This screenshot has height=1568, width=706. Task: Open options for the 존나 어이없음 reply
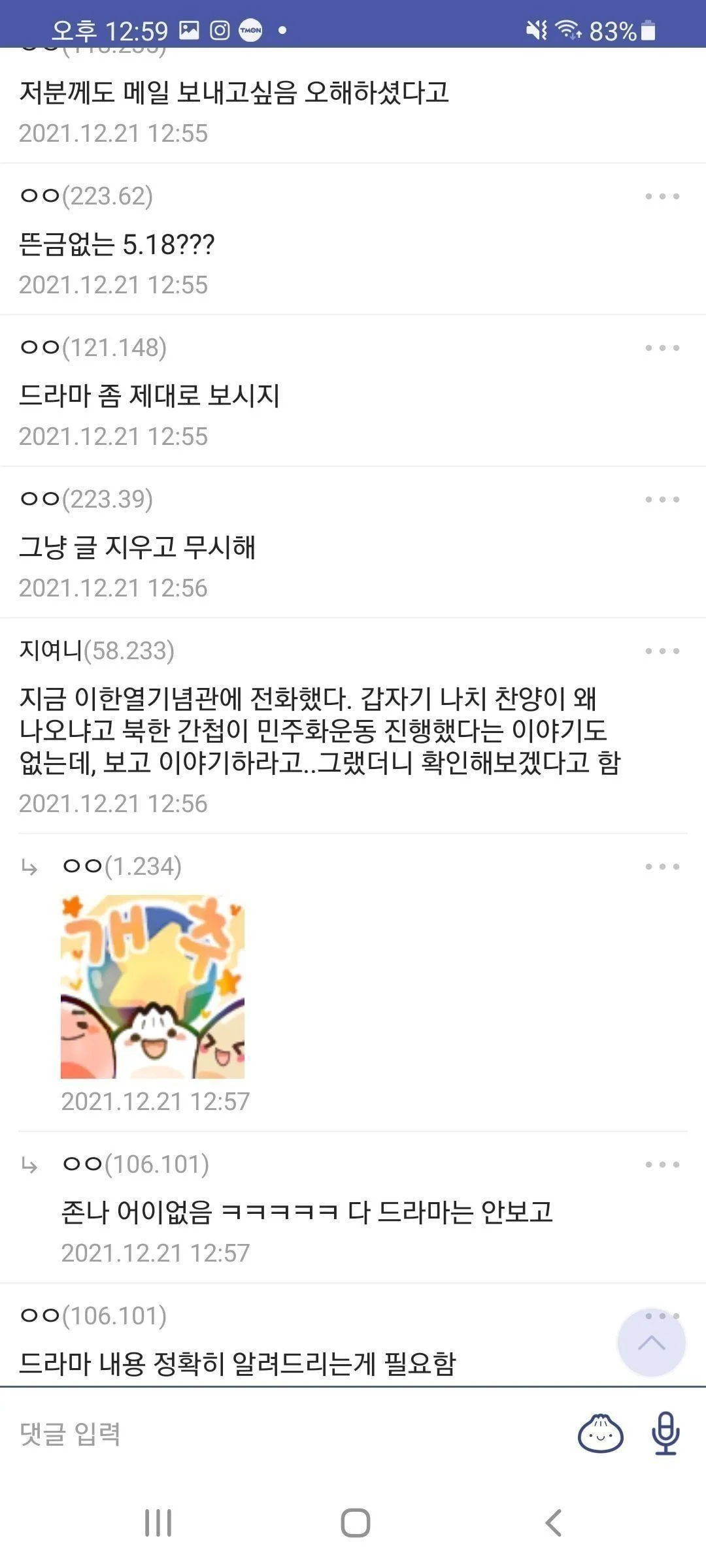click(662, 1164)
